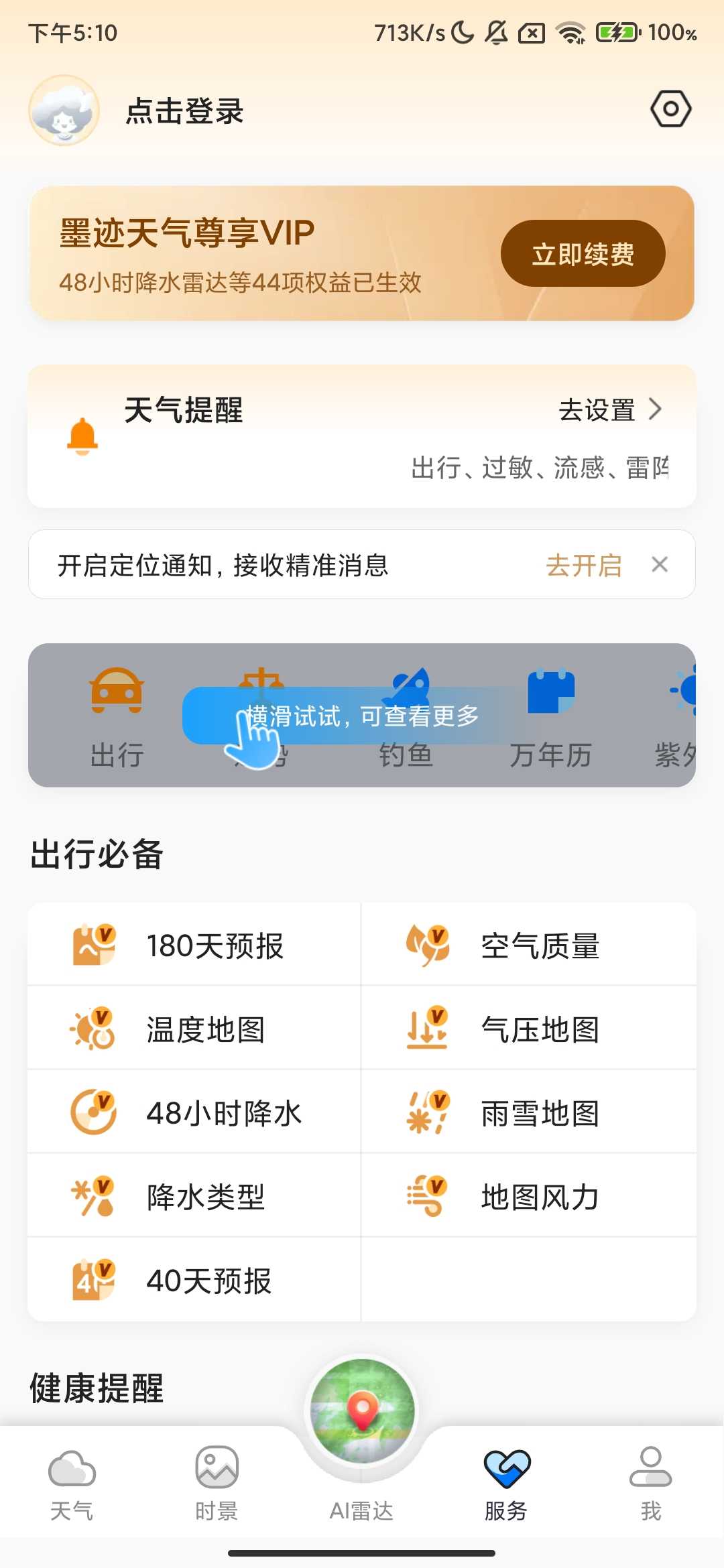Open 去设置 for weather reminders

pos(609,409)
